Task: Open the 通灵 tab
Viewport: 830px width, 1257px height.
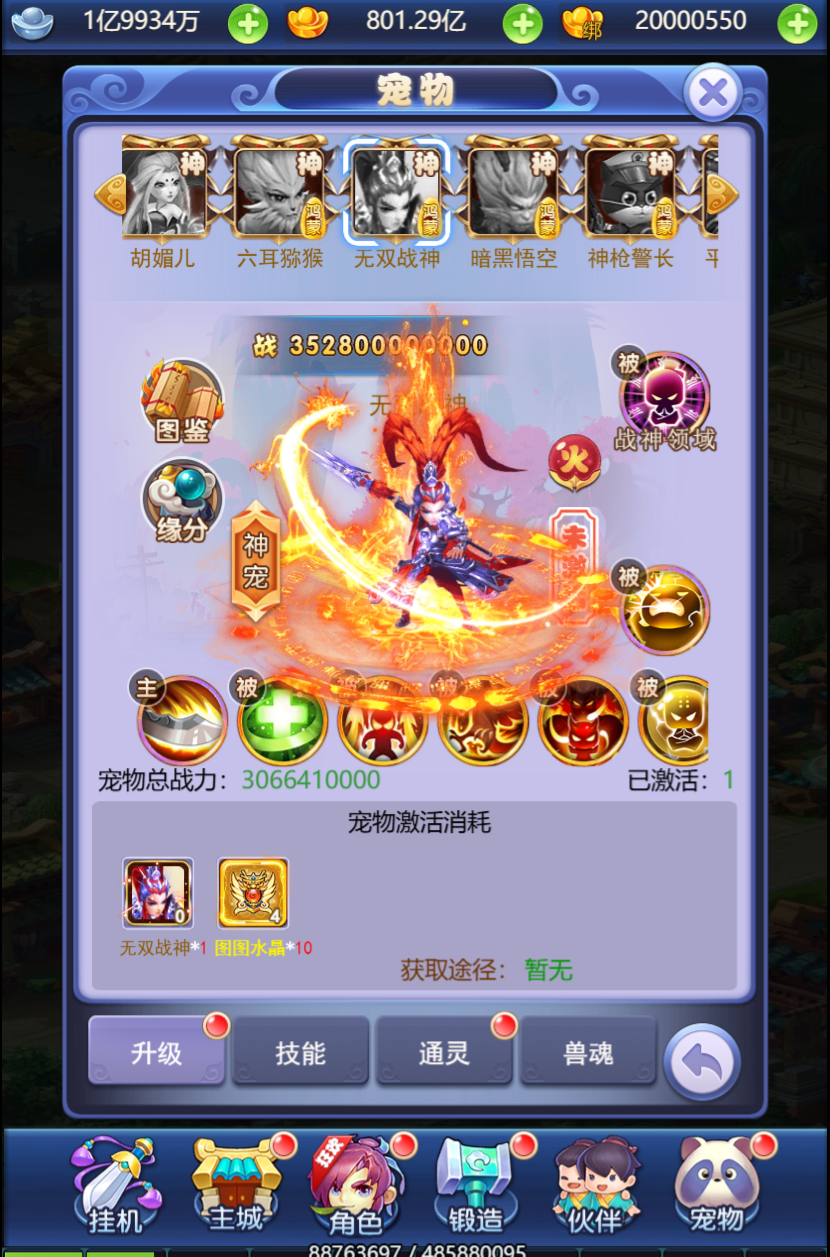Action: [x=444, y=1052]
